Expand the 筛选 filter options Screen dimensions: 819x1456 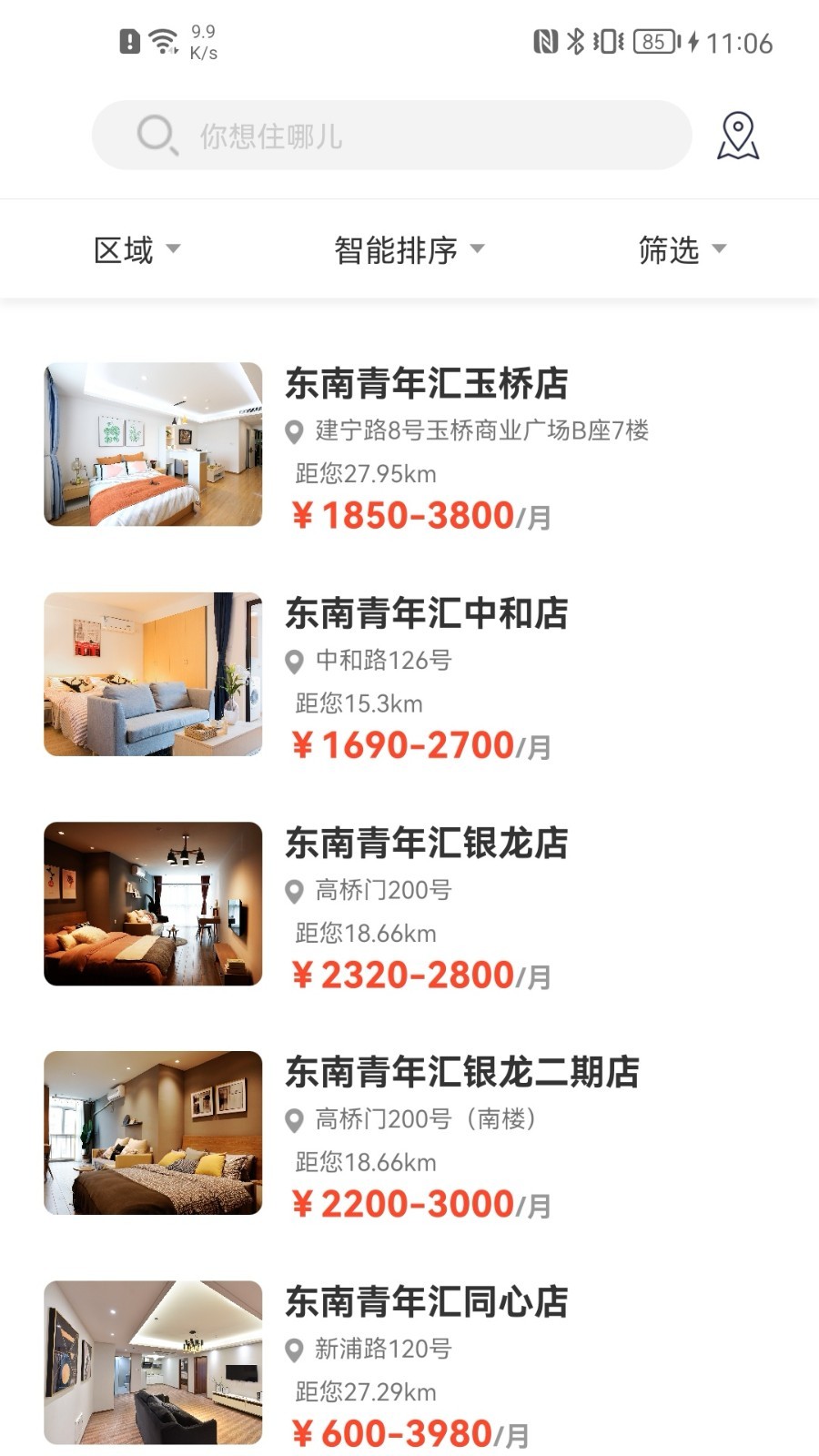[681, 248]
